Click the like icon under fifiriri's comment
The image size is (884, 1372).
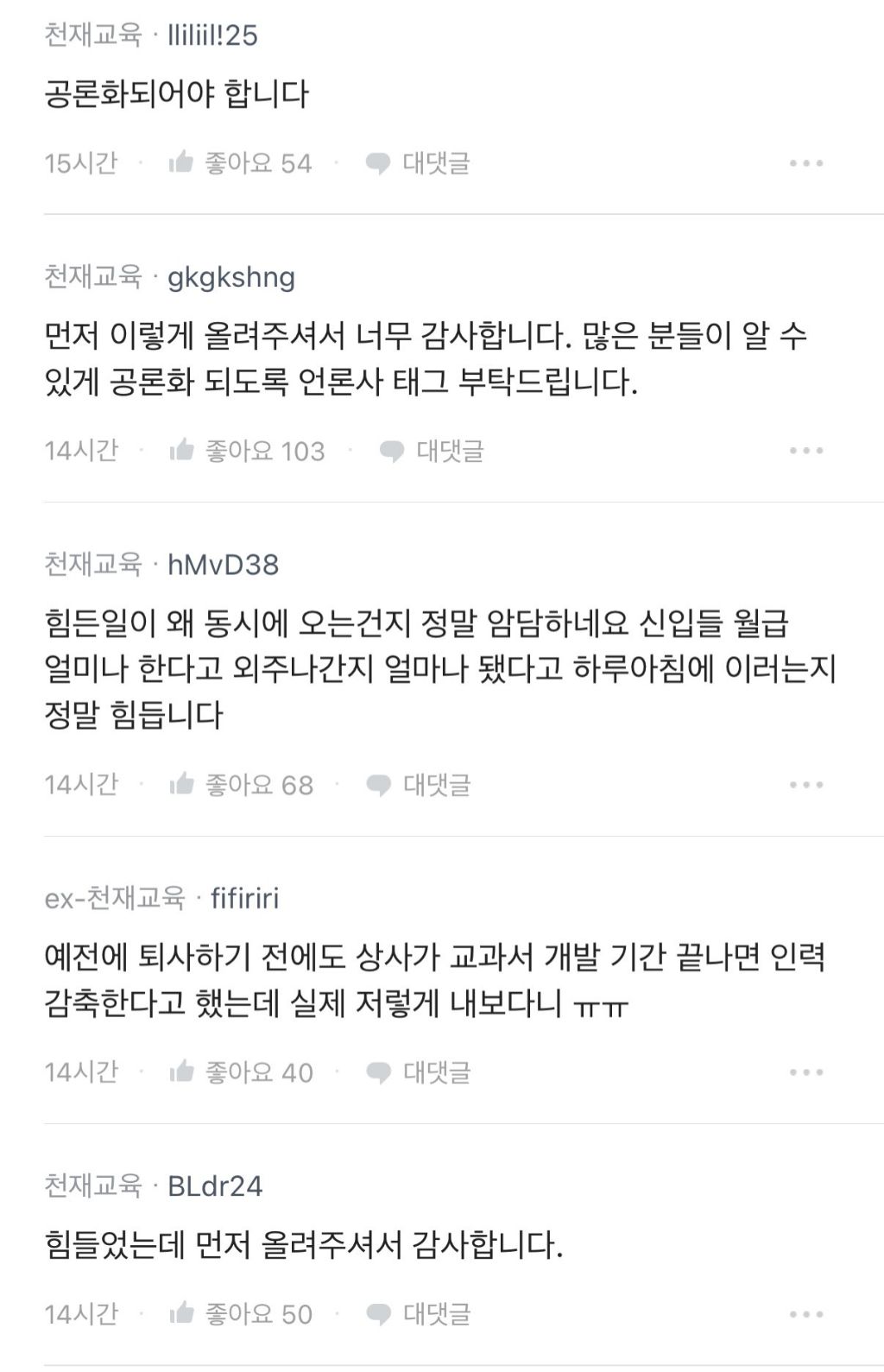pyautogui.click(x=180, y=1073)
